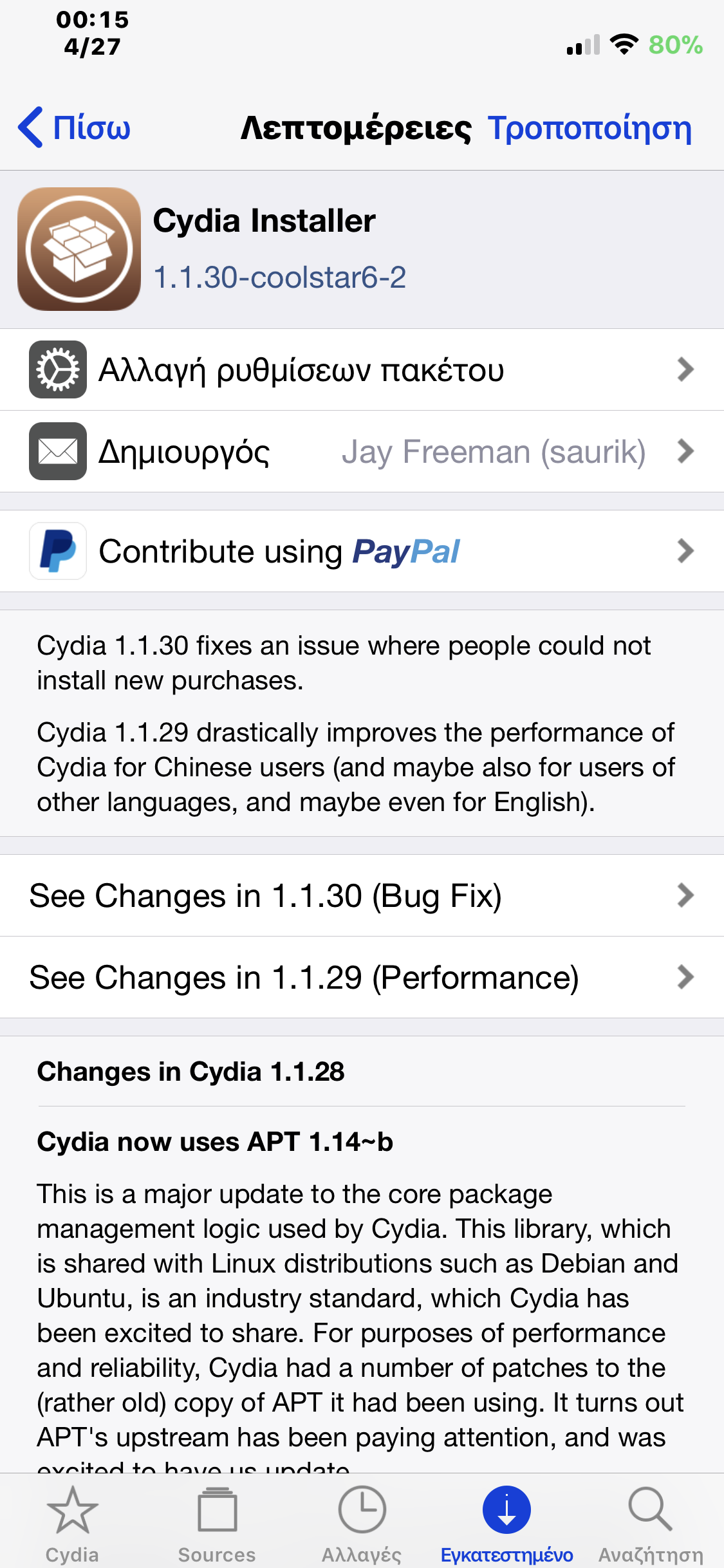
Task: Tap Τροποποίηση to modify the package
Action: click(589, 127)
